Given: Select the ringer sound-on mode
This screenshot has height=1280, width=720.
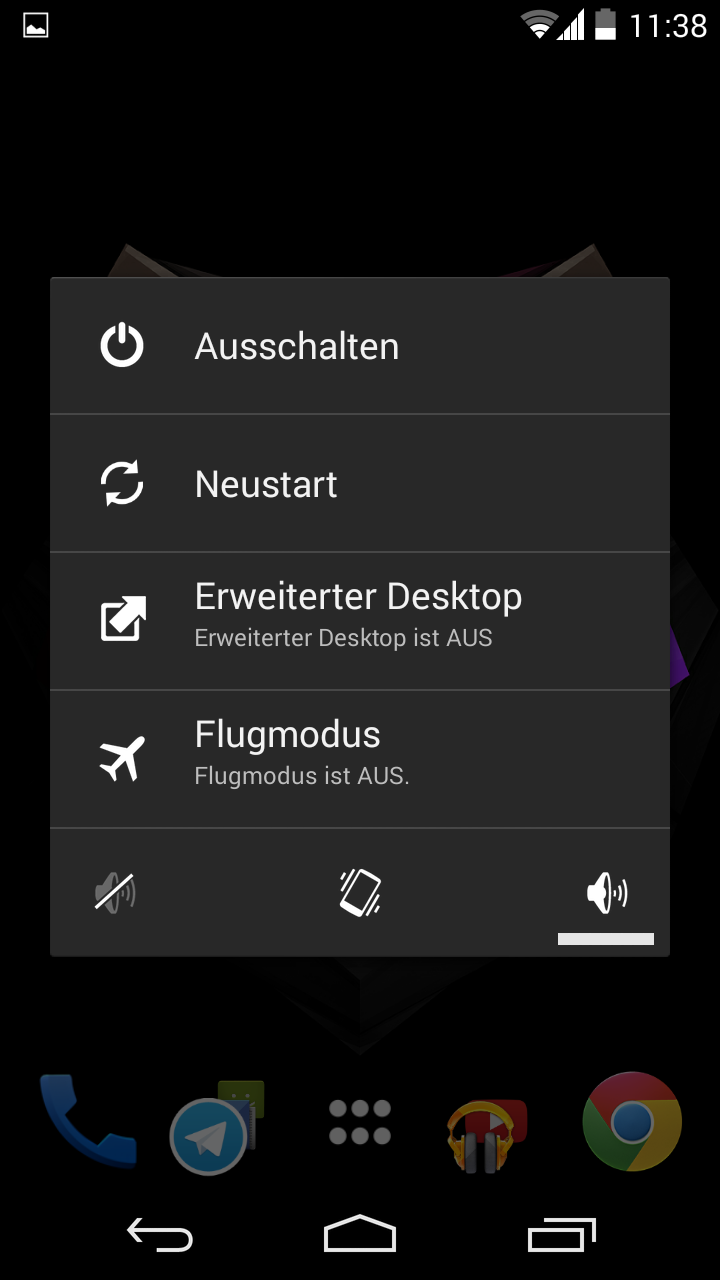Looking at the screenshot, I should [606, 892].
